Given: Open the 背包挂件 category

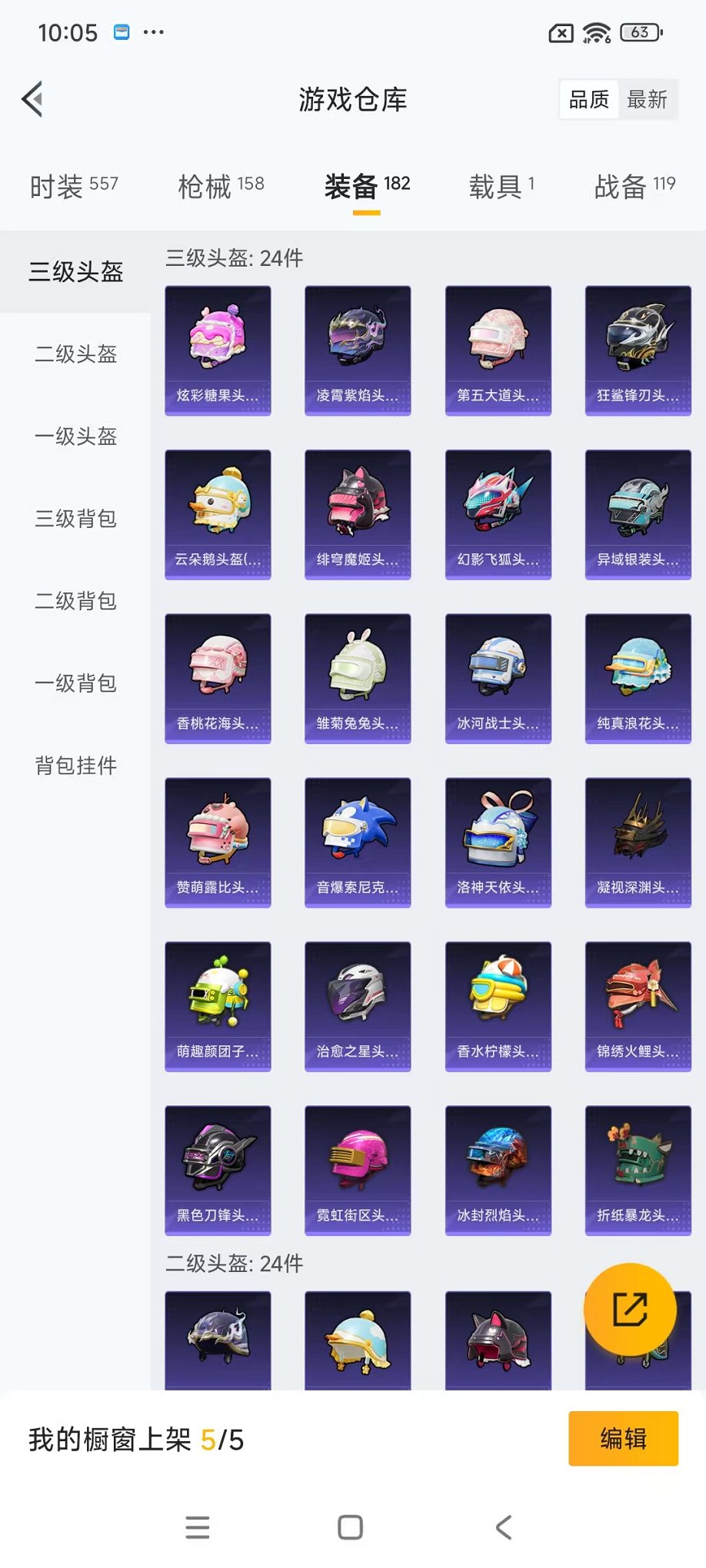Looking at the screenshot, I should [x=75, y=766].
